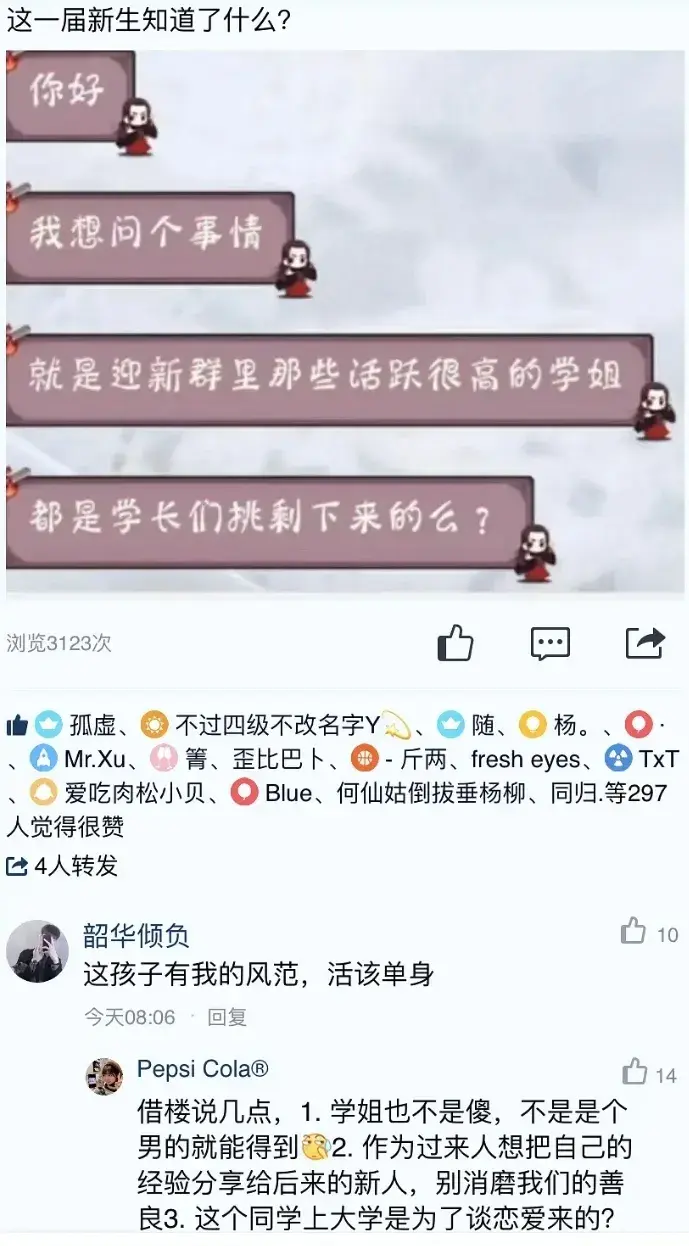689x1246 pixels.
Task: Open the posted chat screenshot image
Action: coord(345,322)
